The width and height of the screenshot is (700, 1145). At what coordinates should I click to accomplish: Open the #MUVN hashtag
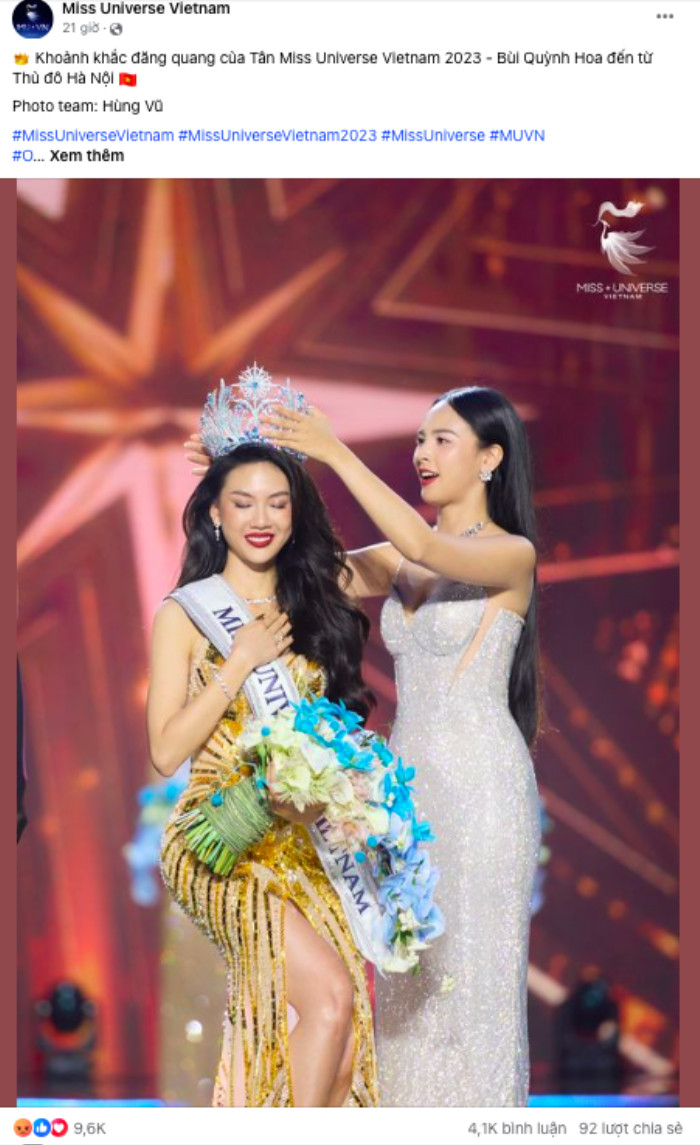[517, 135]
